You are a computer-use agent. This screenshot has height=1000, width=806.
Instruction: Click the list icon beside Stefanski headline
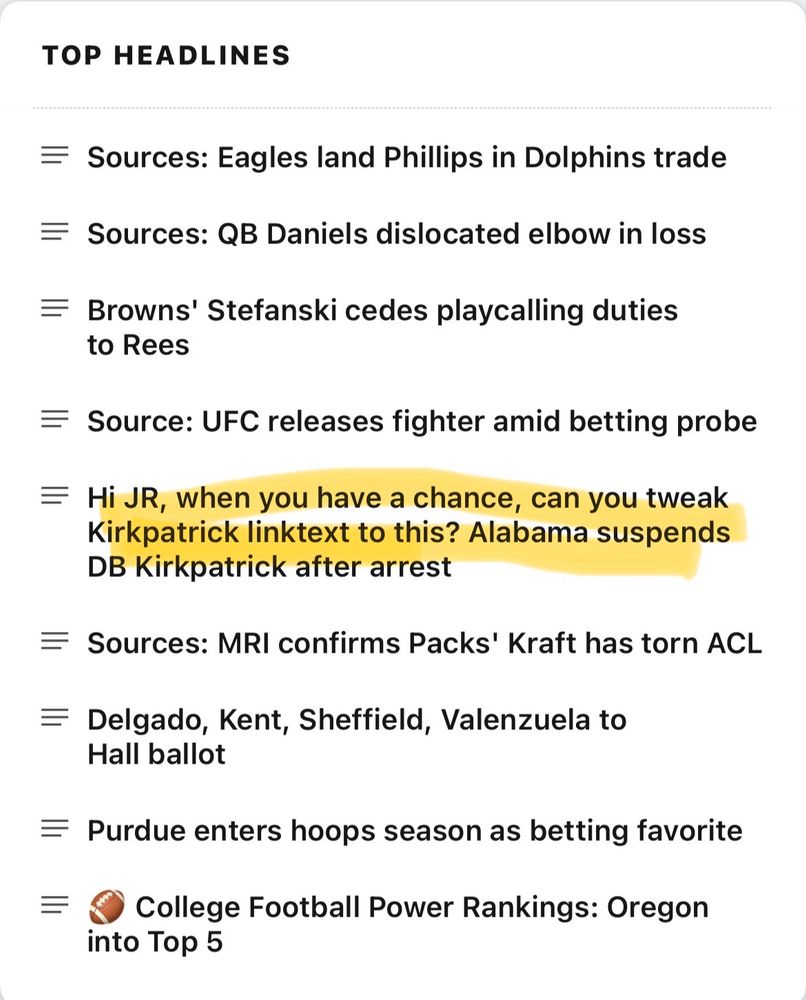[x=54, y=309]
